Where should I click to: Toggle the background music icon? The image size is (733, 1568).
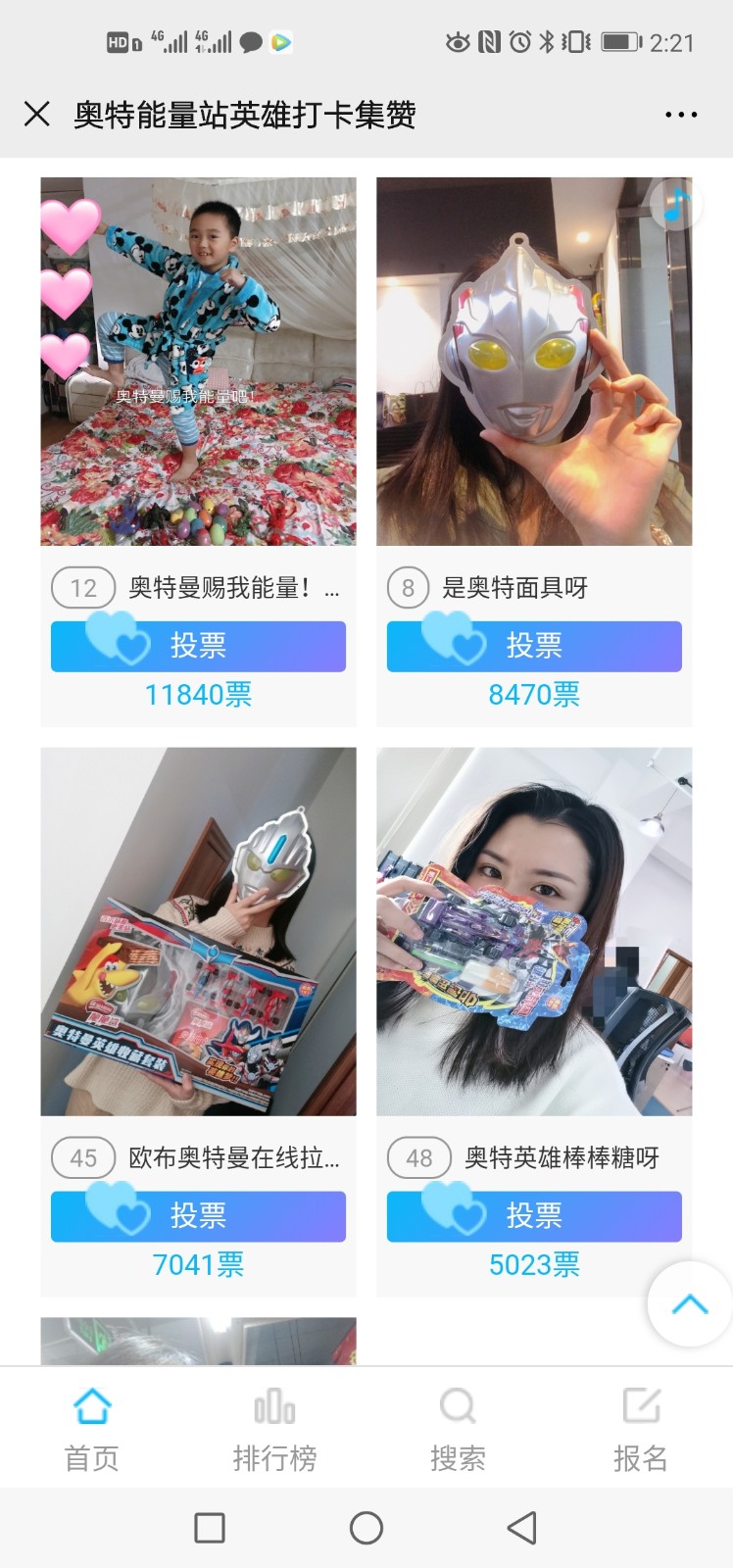pyautogui.click(x=676, y=205)
